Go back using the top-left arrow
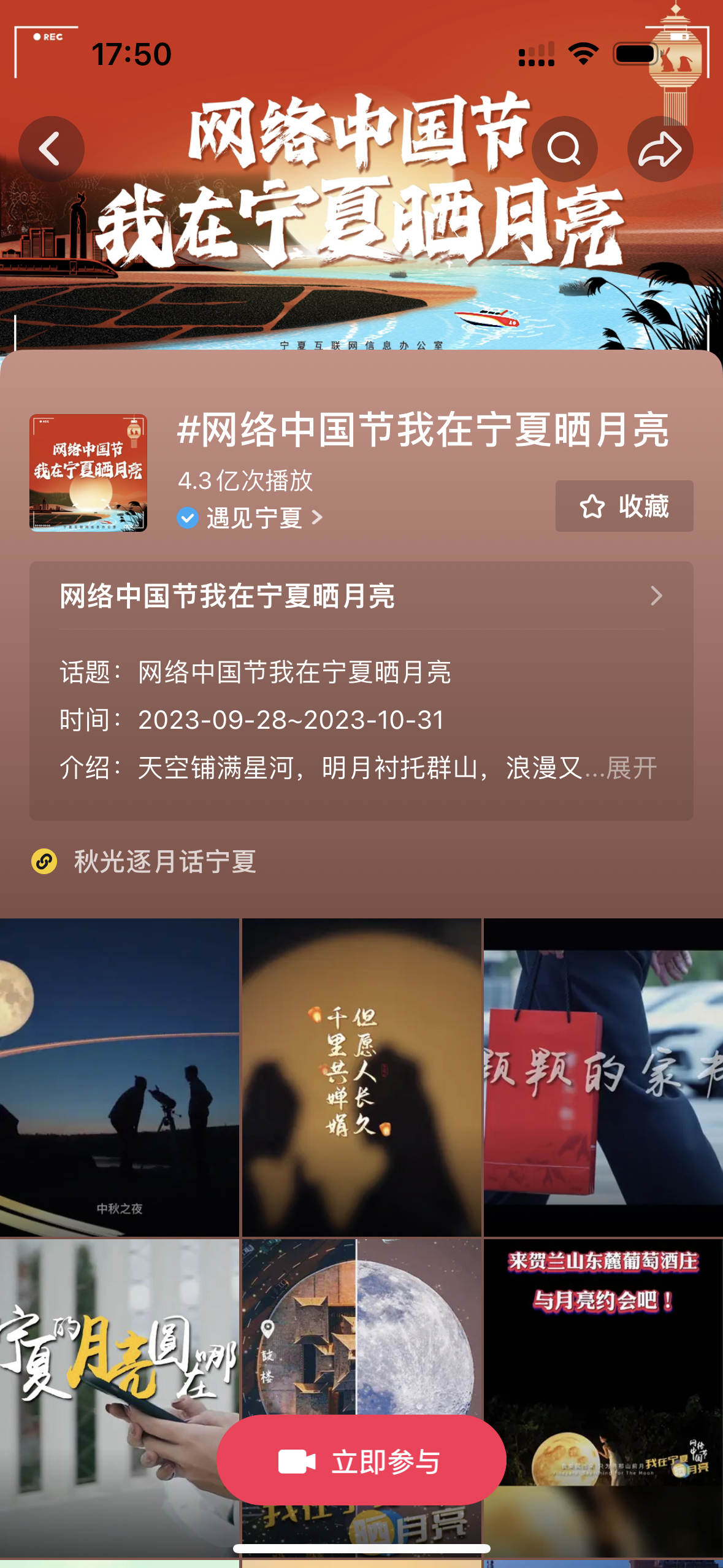Screen dimensions: 723x1568 tap(51, 149)
